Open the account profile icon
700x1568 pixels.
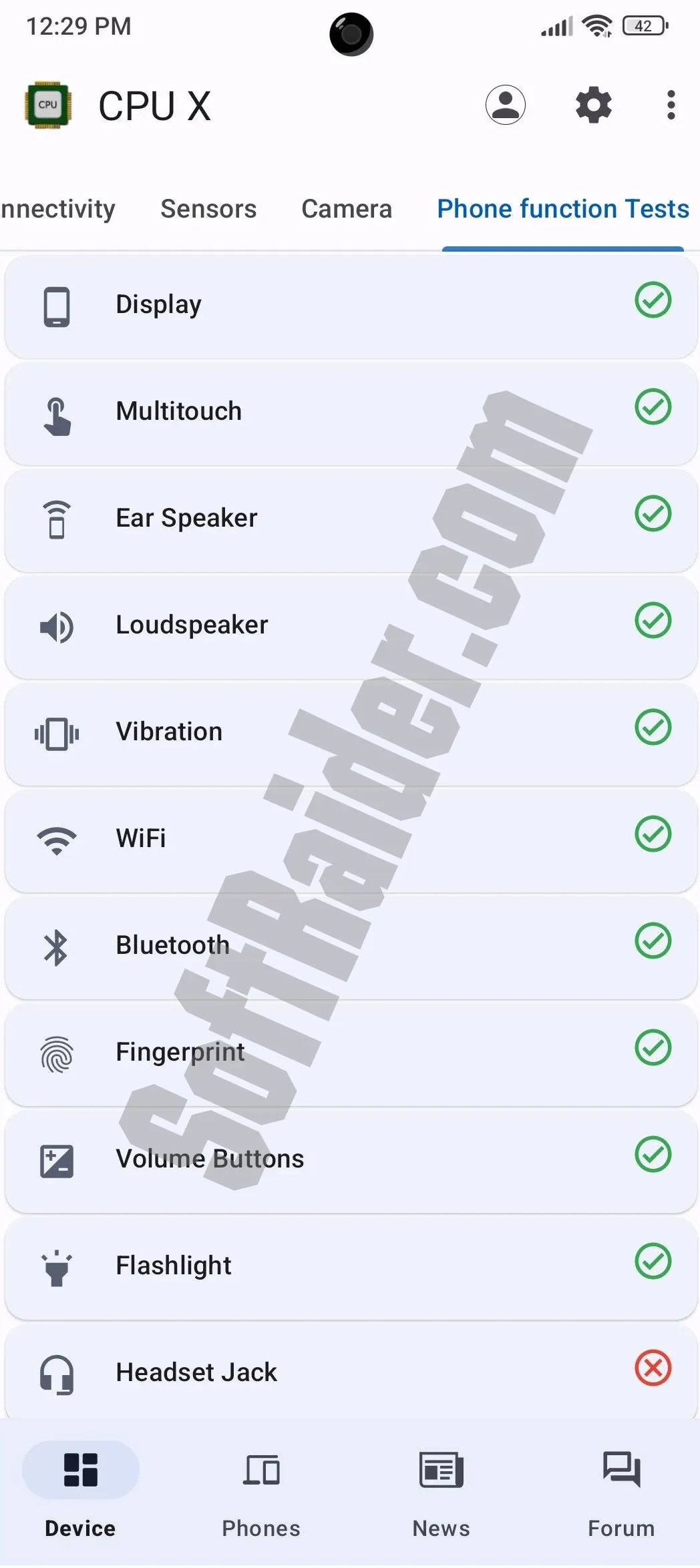point(505,105)
